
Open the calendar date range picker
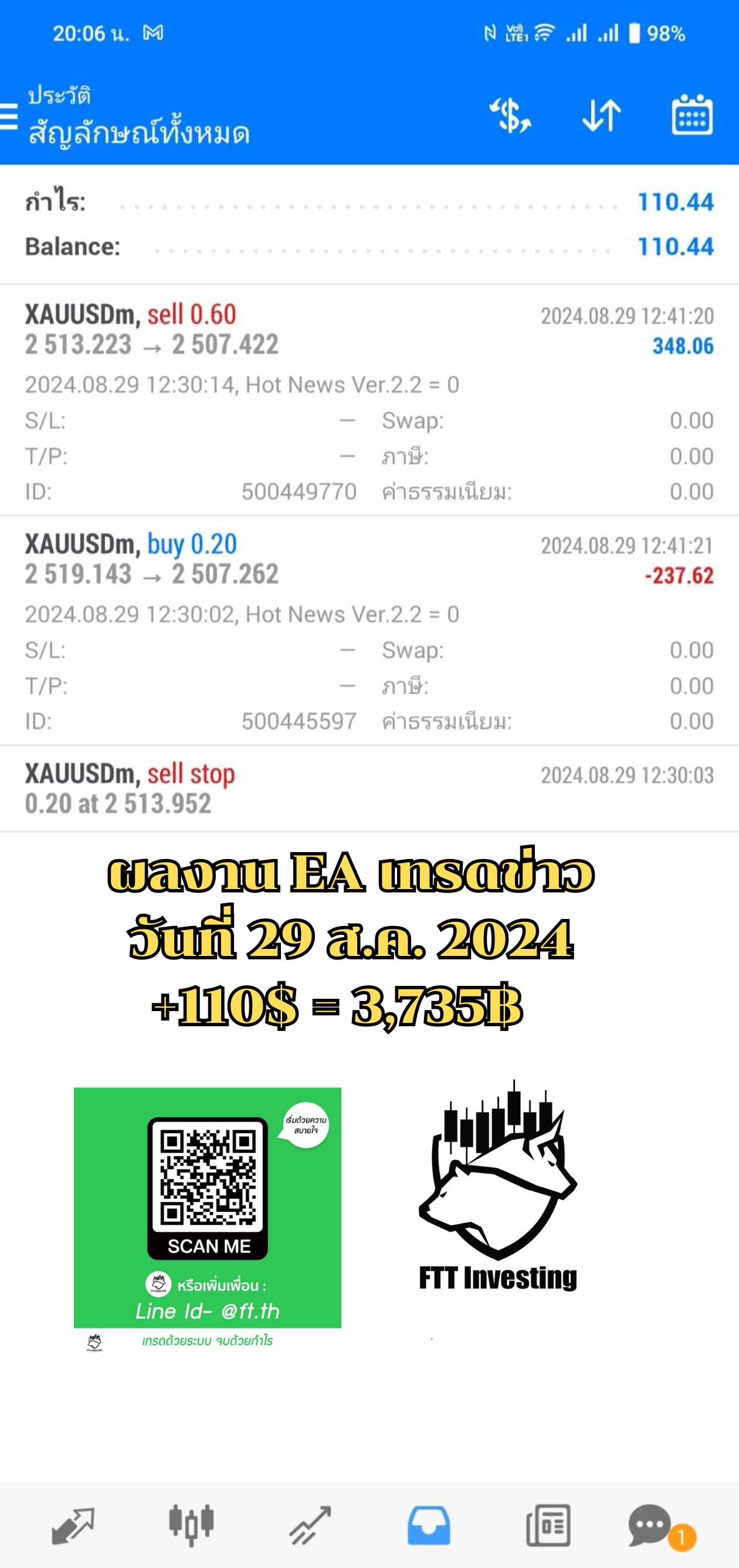[692, 116]
